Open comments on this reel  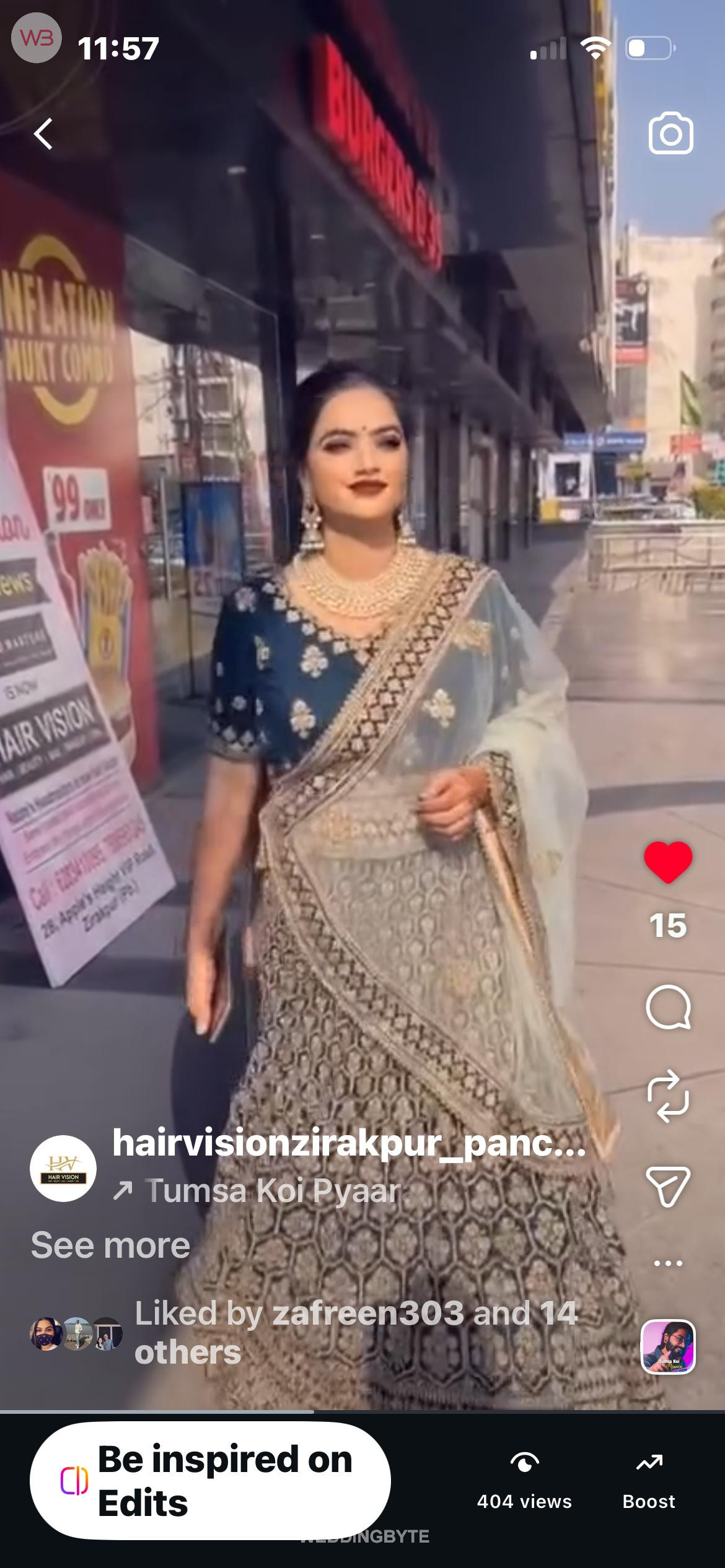(668, 1008)
